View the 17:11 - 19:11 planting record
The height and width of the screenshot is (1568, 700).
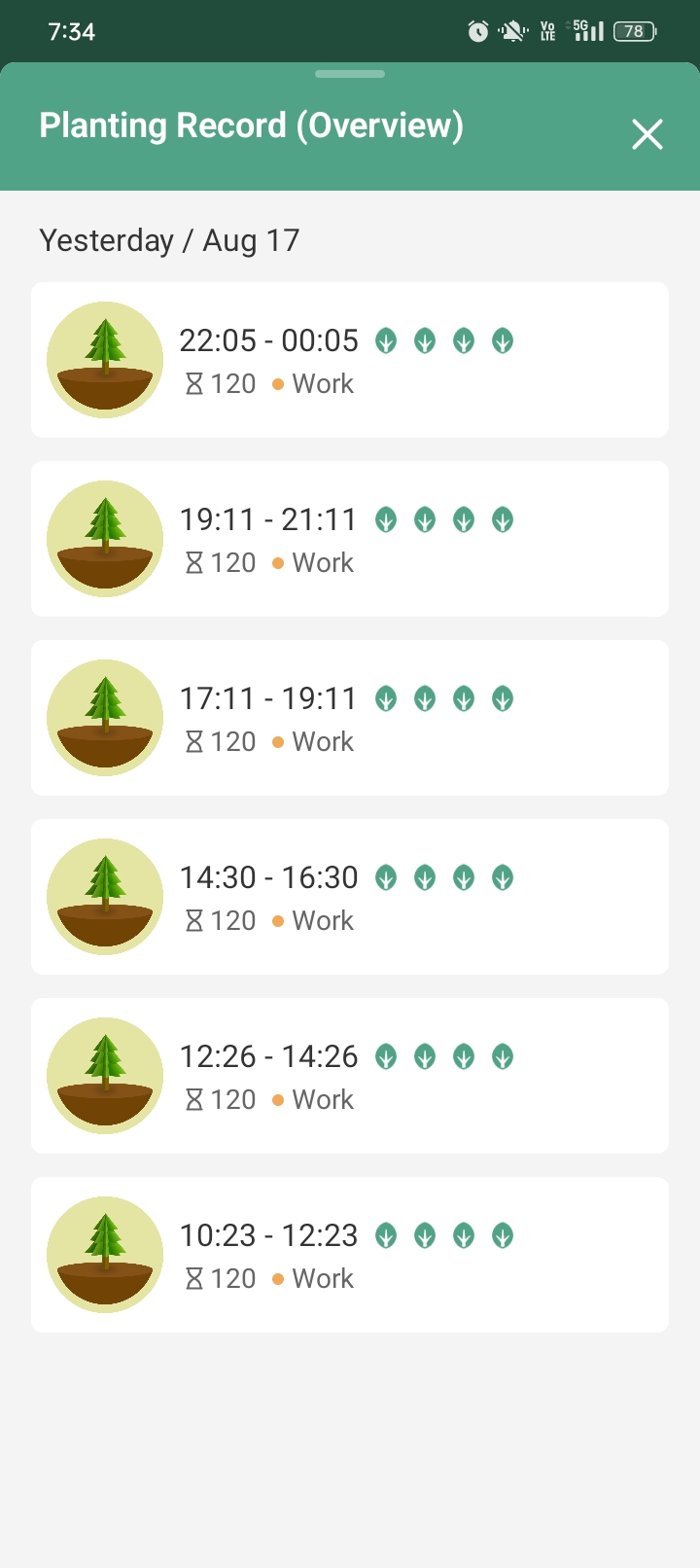tap(350, 718)
